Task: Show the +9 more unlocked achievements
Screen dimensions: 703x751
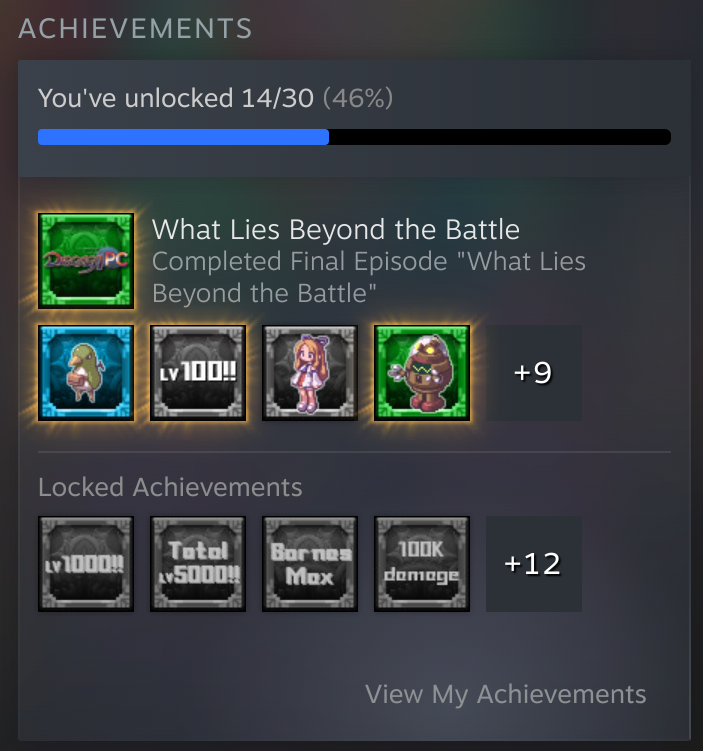Action: [533, 373]
